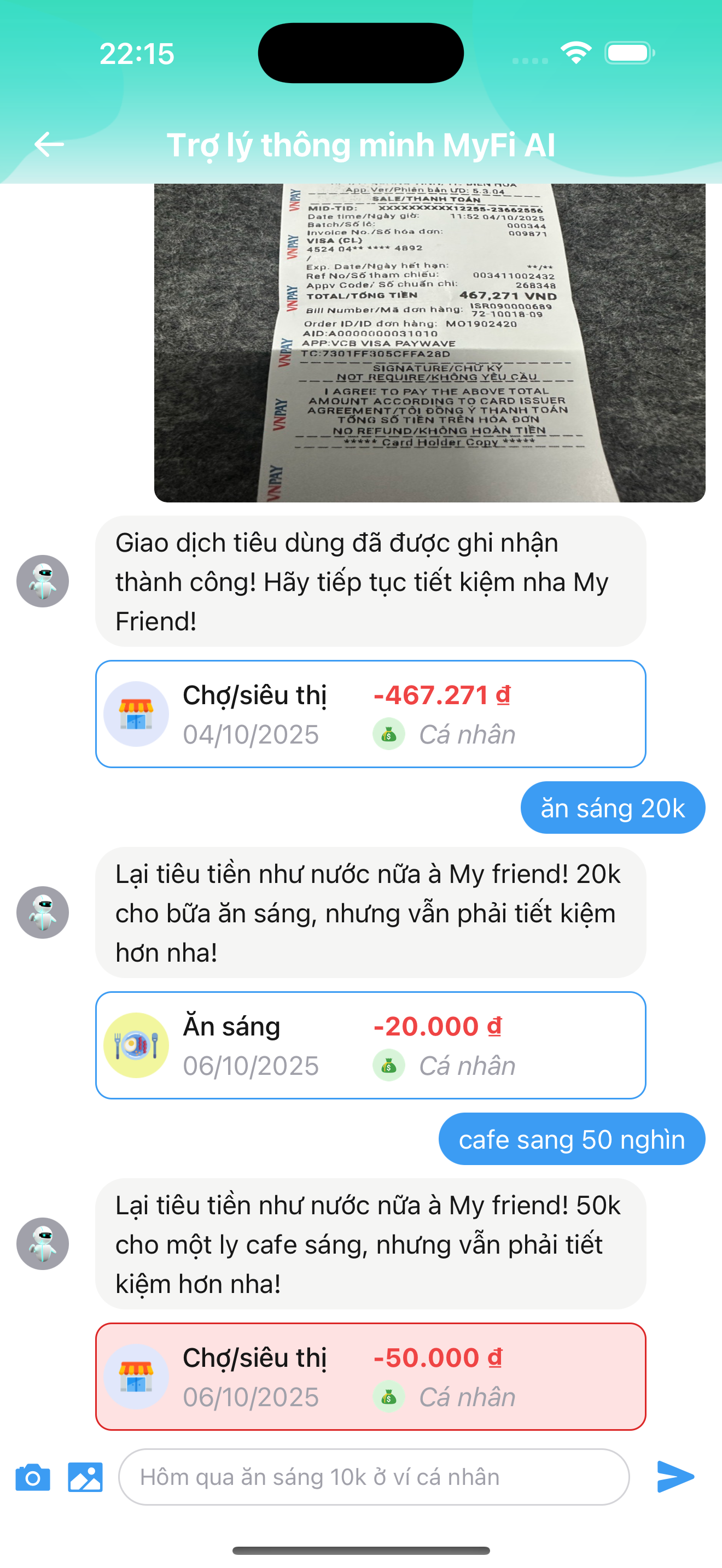The image size is (722, 1568).
Task: Open the camera icon to snap a receipt
Action: (32, 1476)
